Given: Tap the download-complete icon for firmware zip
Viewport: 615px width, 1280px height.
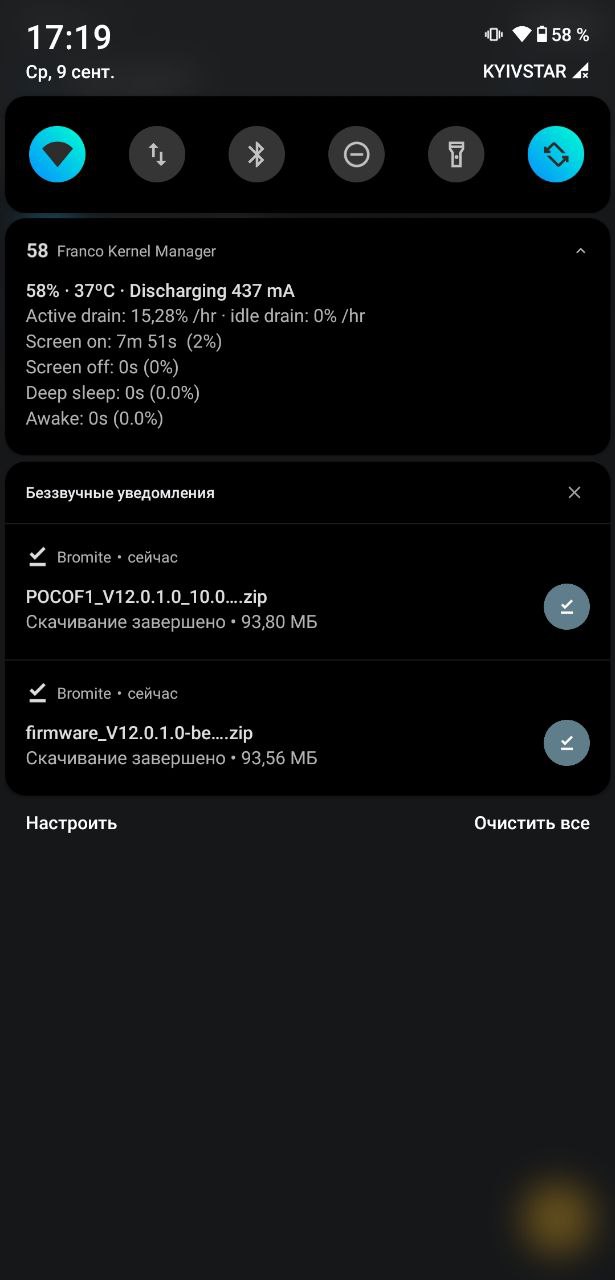Looking at the screenshot, I should pyautogui.click(x=566, y=743).
